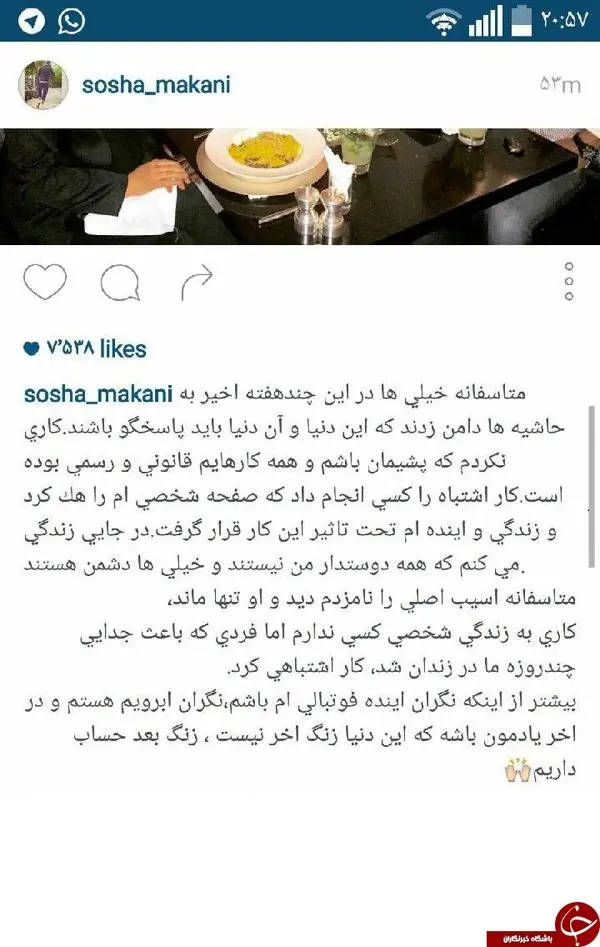Share the post using the arrow icon

coord(196,282)
